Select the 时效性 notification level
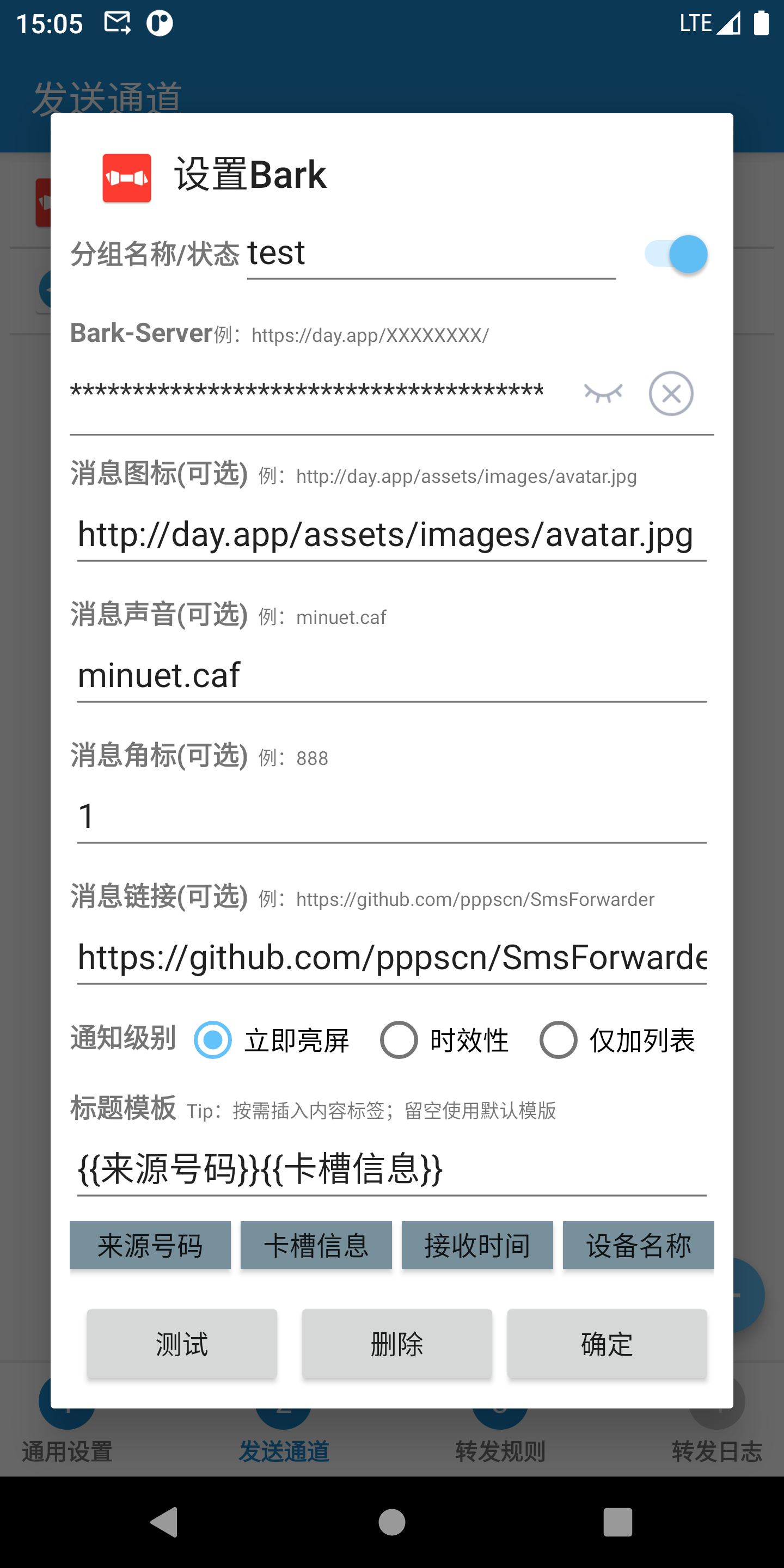The width and height of the screenshot is (784, 1568). coord(399,1040)
